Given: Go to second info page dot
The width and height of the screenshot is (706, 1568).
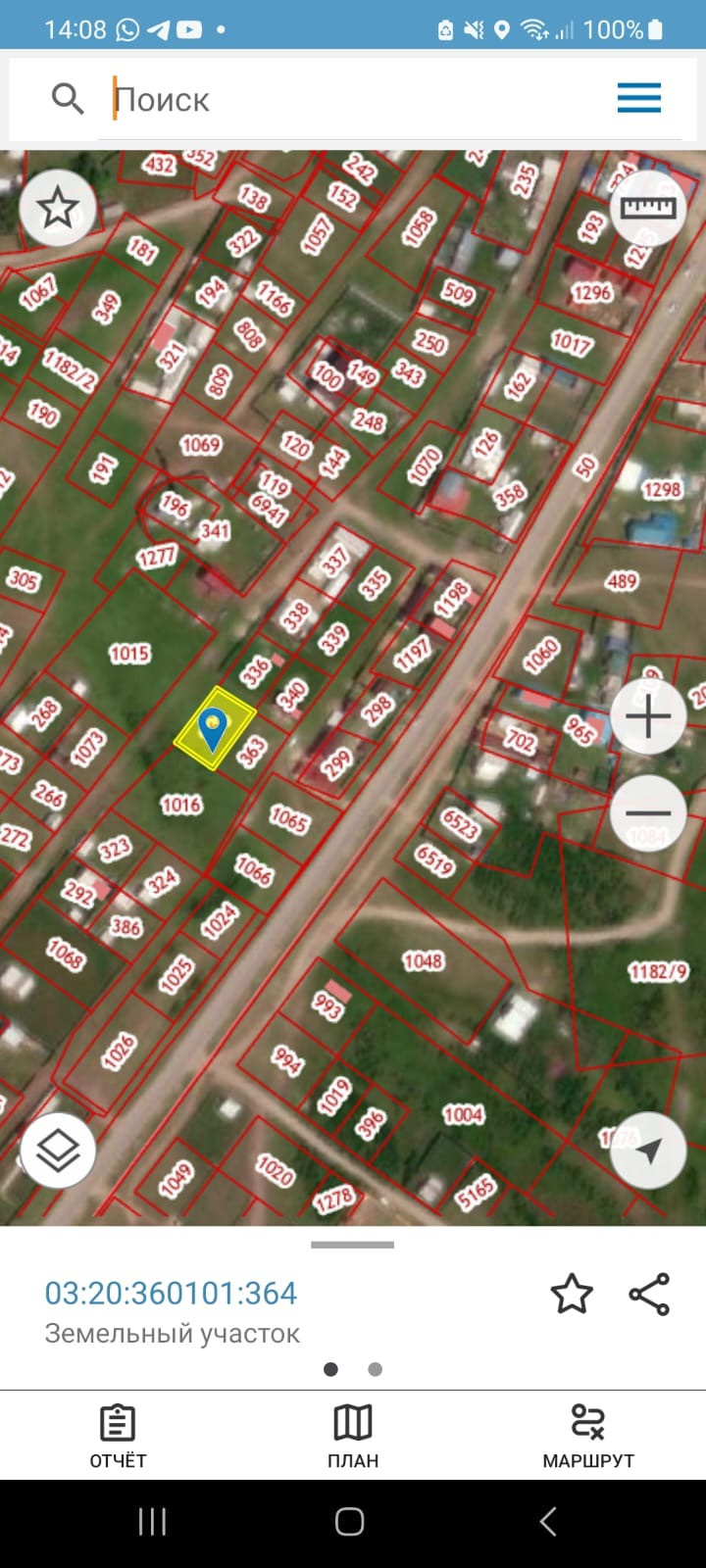Looking at the screenshot, I should pos(375,1369).
